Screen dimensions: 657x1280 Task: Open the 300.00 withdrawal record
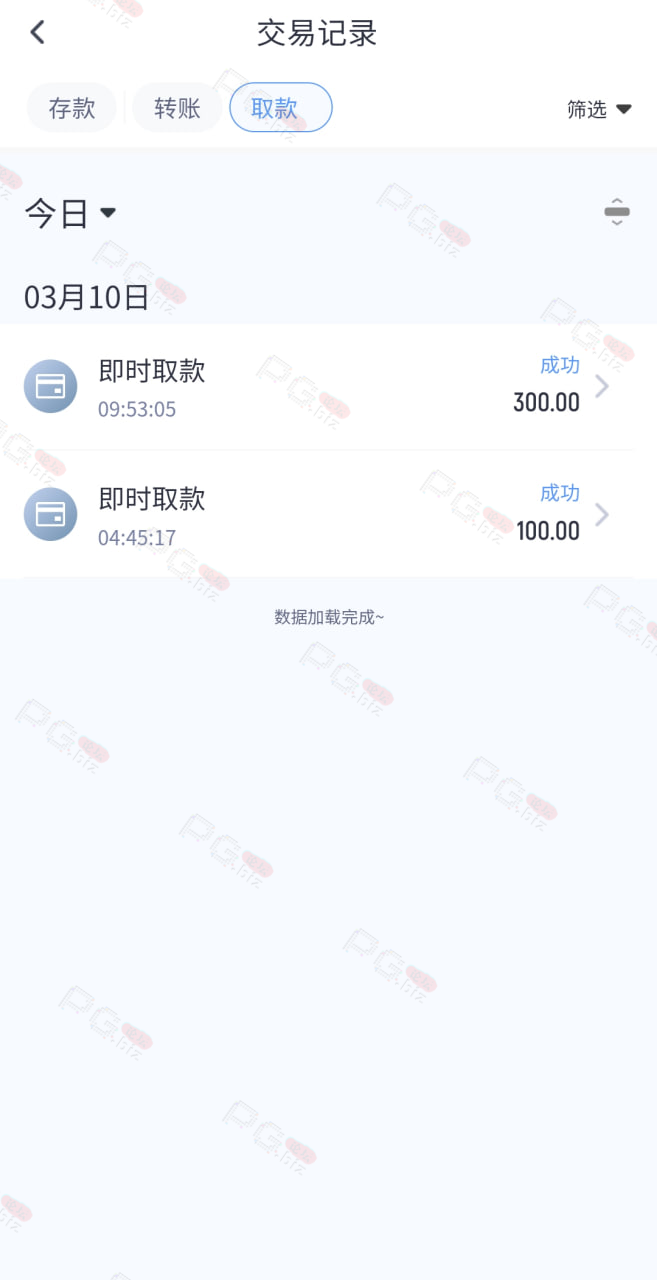tap(328, 387)
